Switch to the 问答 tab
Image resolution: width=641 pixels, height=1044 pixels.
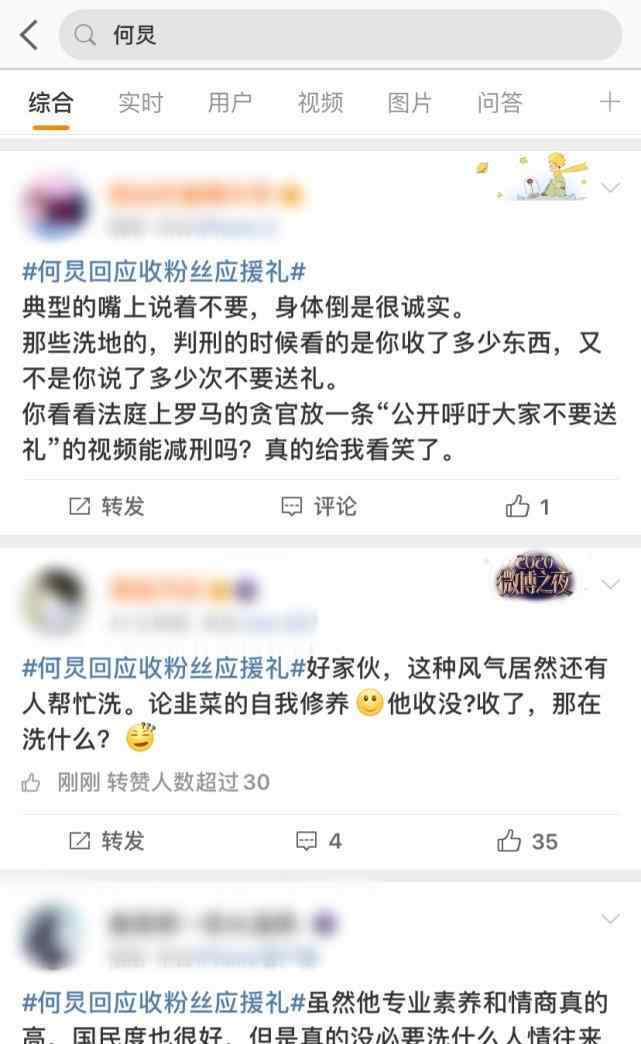[499, 103]
